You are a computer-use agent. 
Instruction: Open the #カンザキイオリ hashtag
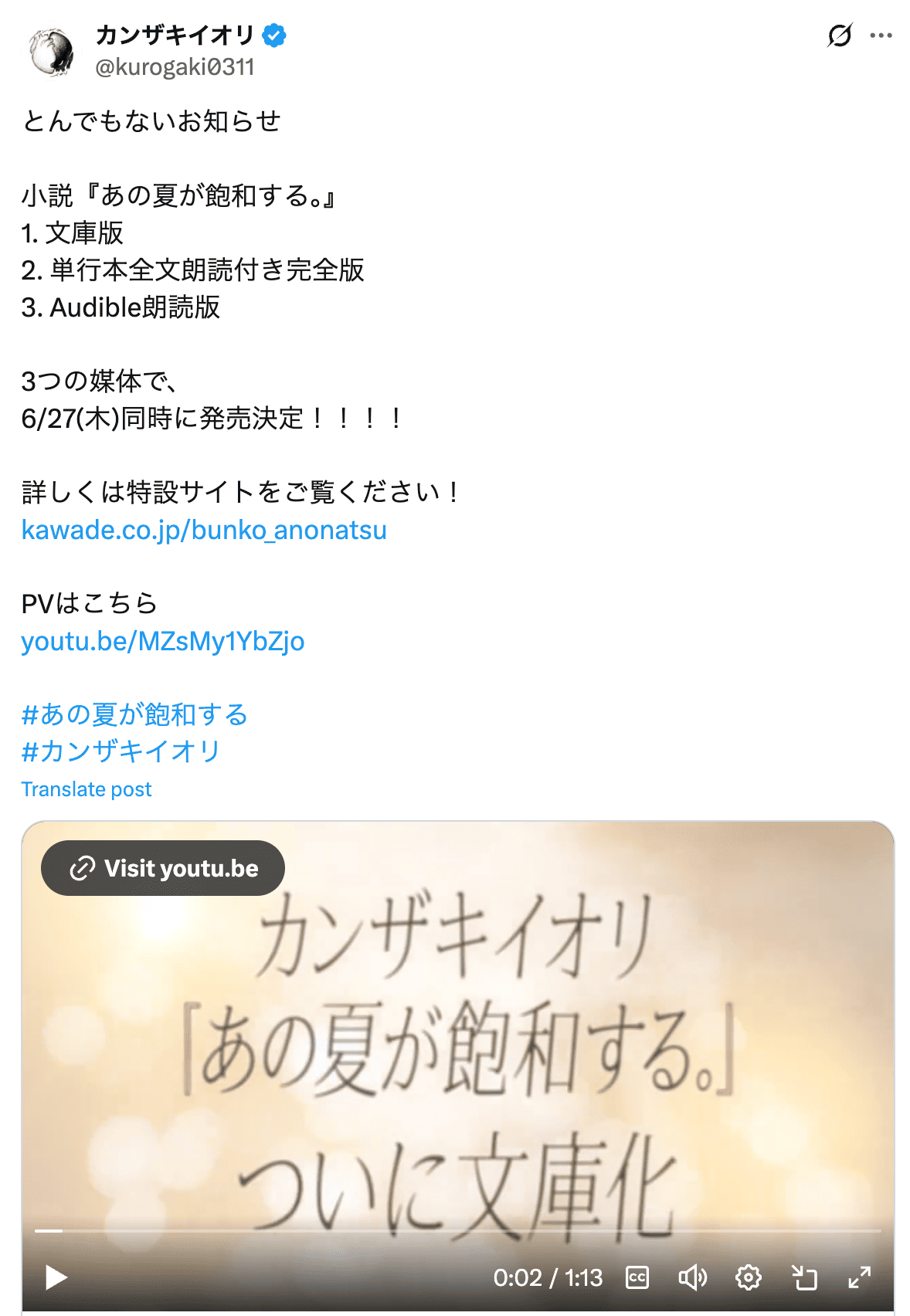pos(121,751)
